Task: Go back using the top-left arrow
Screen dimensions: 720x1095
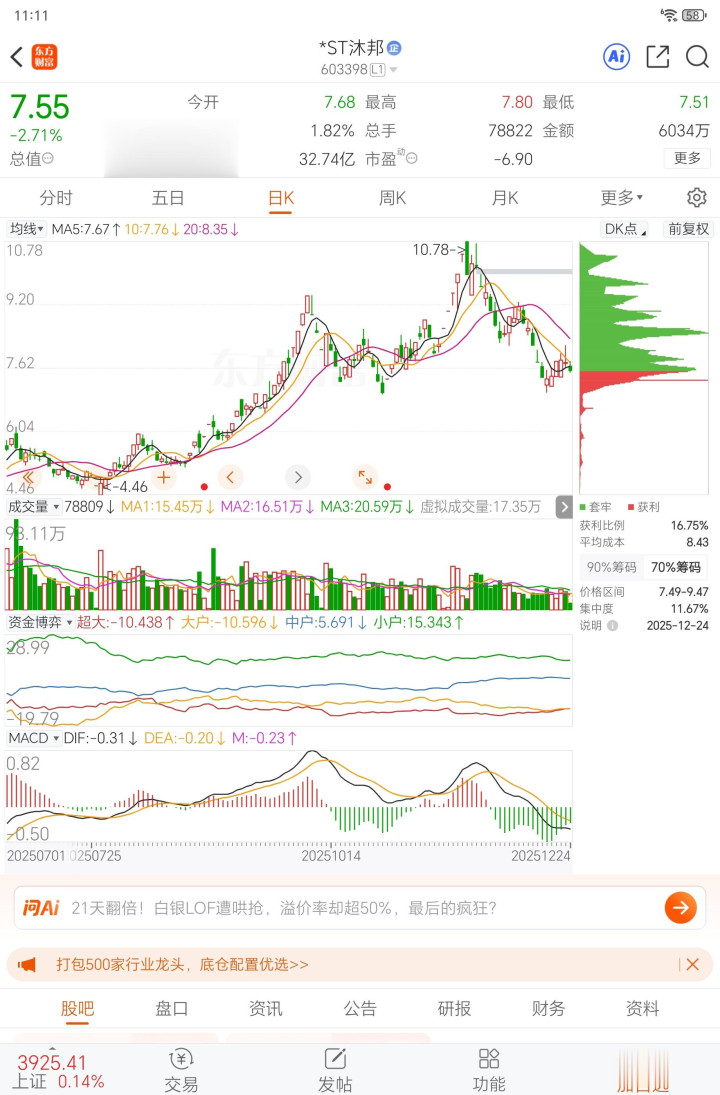Action: click(17, 57)
